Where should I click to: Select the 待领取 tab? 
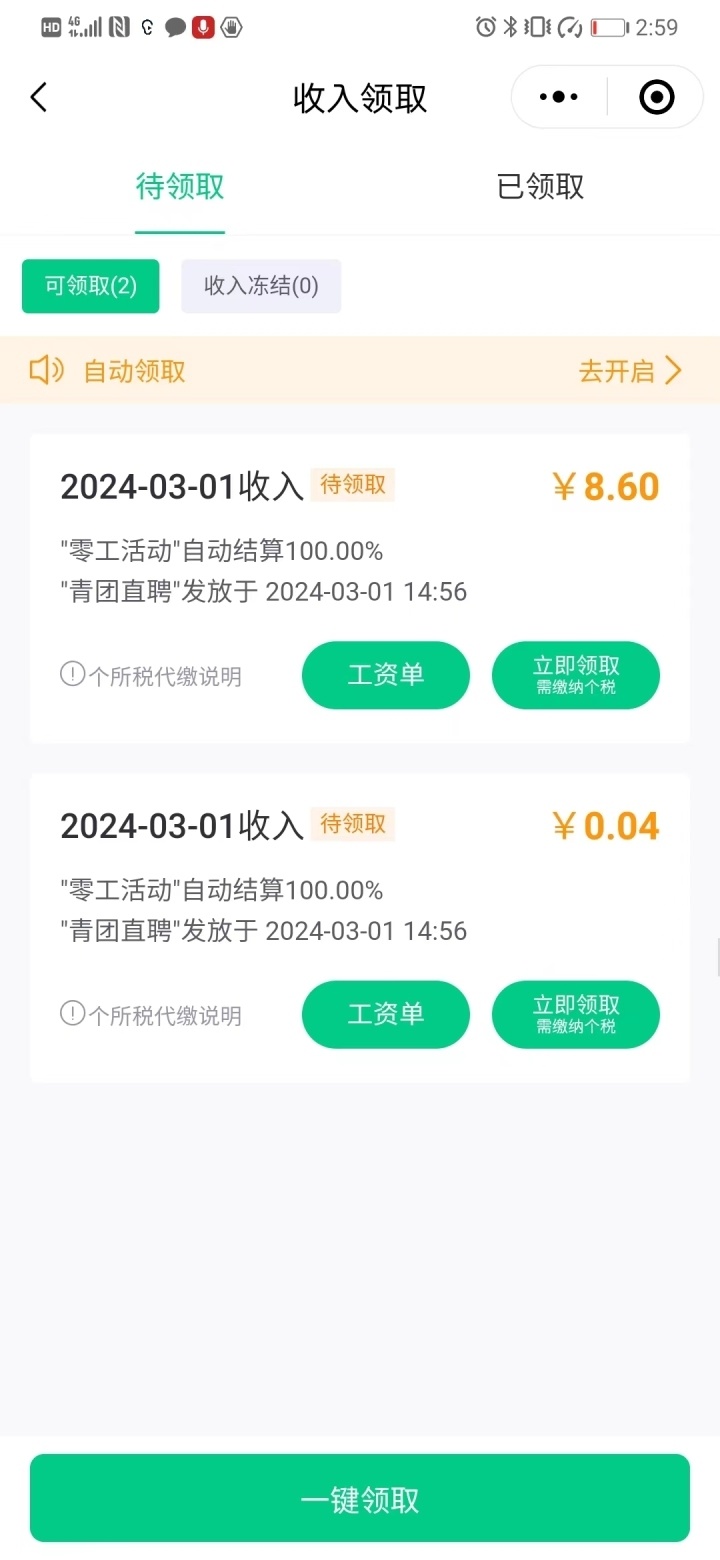[180, 187]
